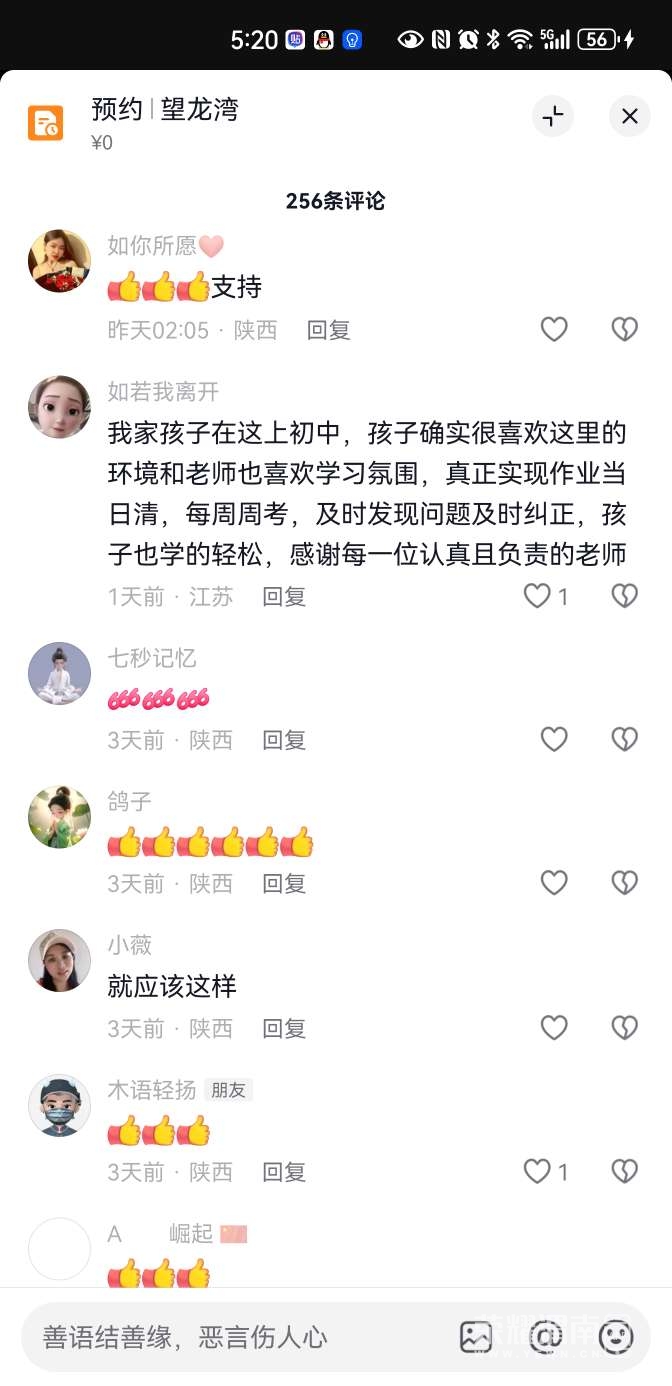This screenshot has width=672, height=1386.
Task: Reply to 小薇's comment
Action: click(284, 1028)
